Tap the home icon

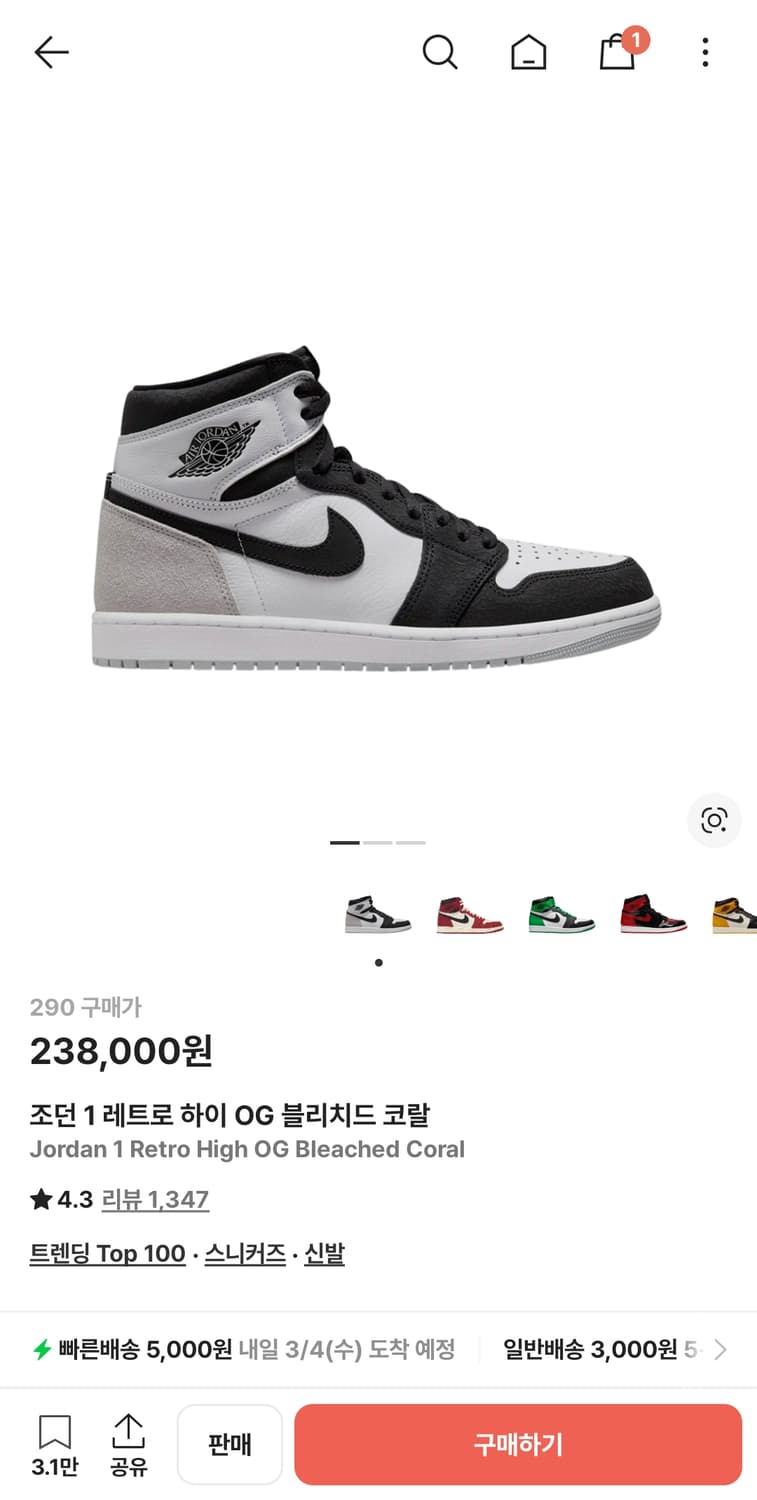click(x=529, y=54)
